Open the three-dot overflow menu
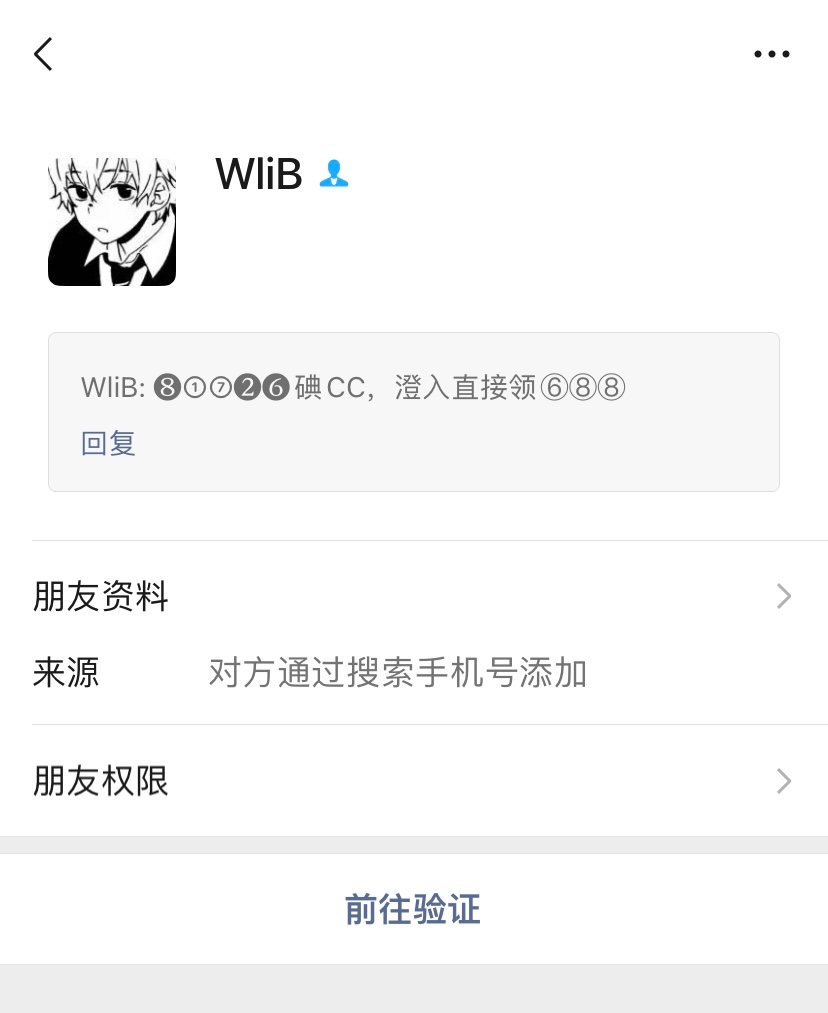 pyautogui.click(x=771, y=55)
